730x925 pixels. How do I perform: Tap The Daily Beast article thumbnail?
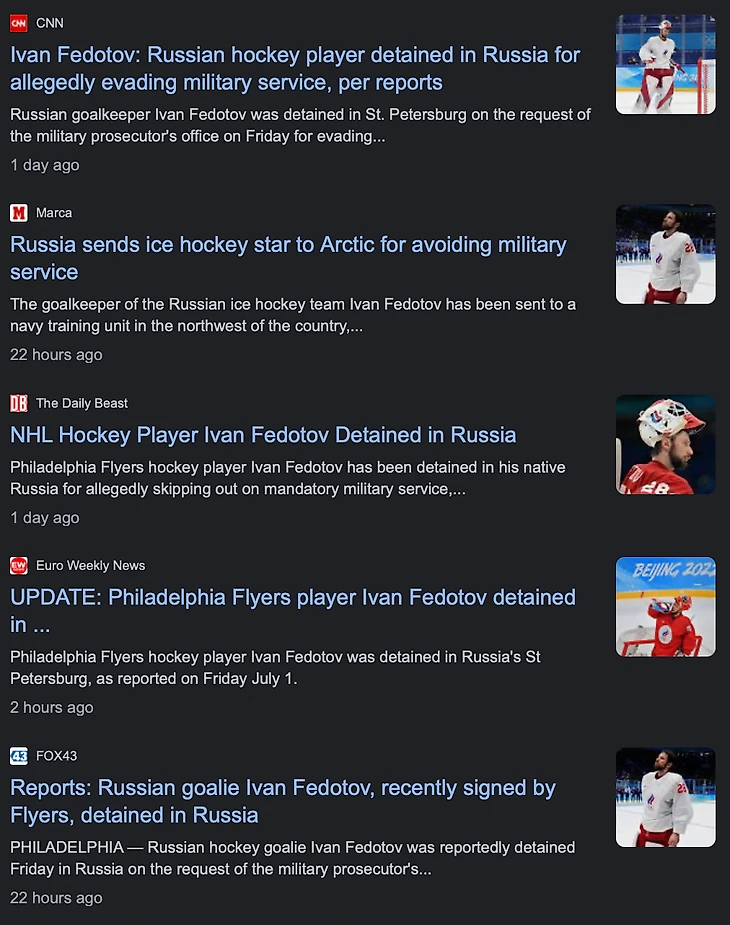tap(665, 444)
